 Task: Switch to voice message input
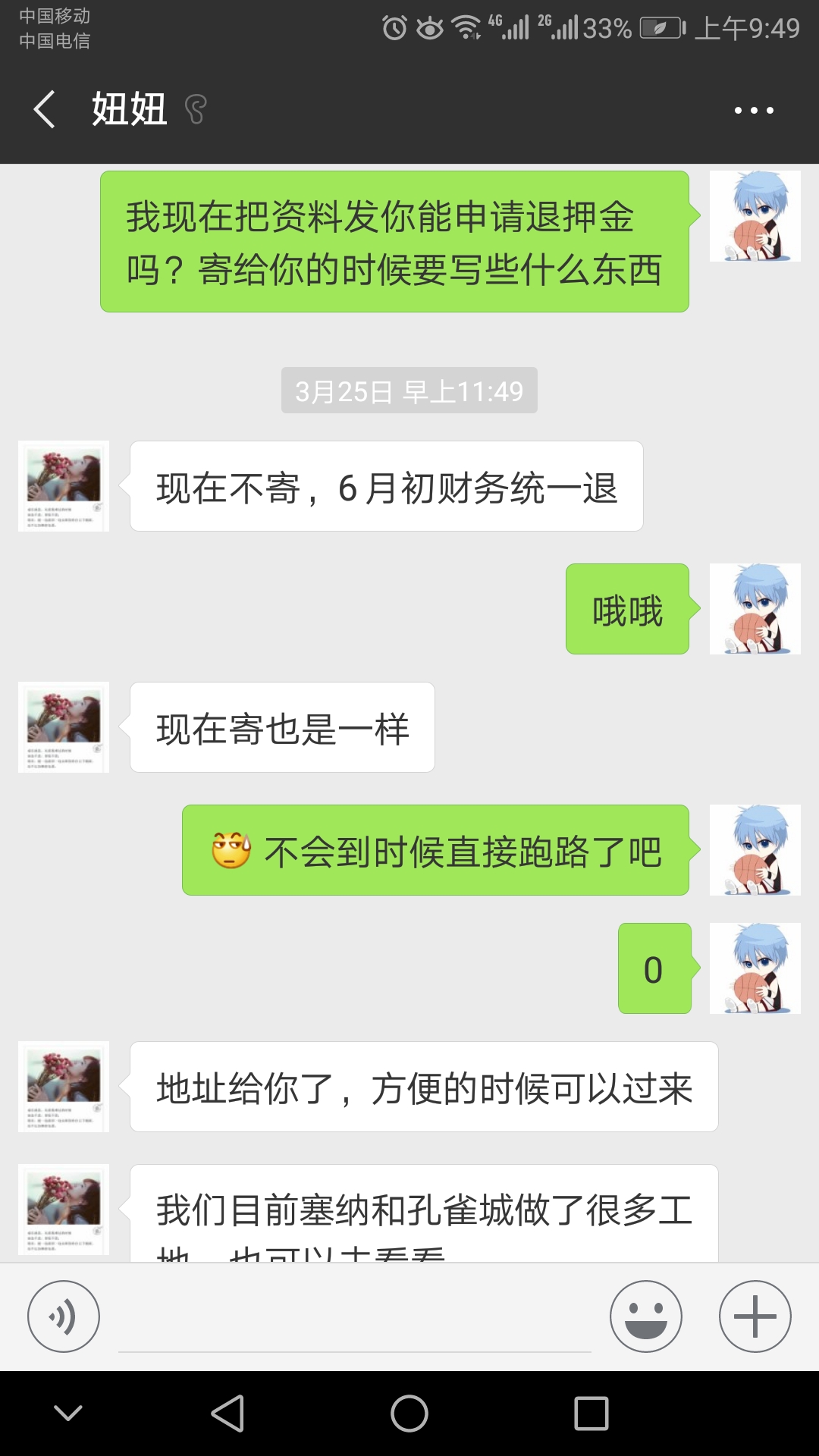pyautogui.click(x=64, y=1316)
